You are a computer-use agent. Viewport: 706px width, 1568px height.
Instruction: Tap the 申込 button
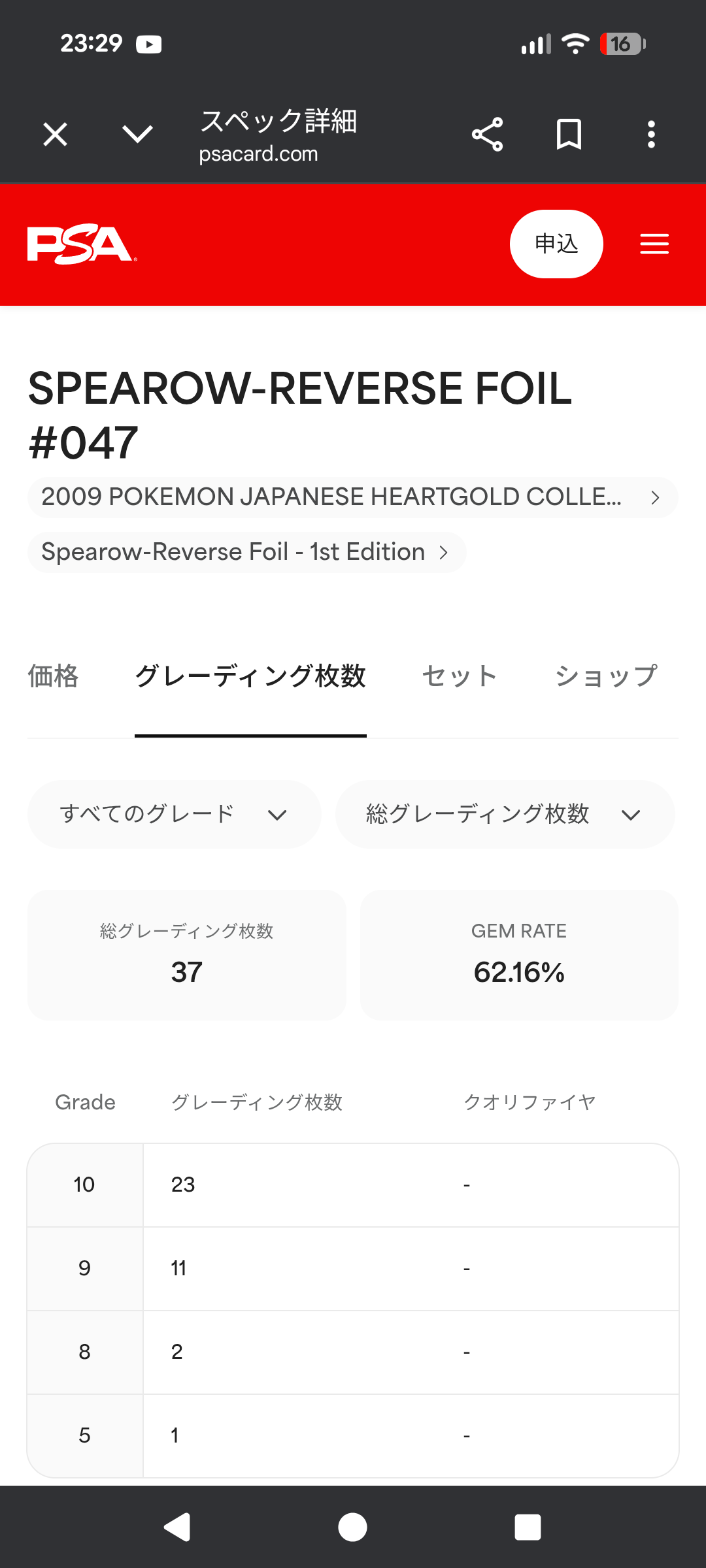(x=556, y=244)
